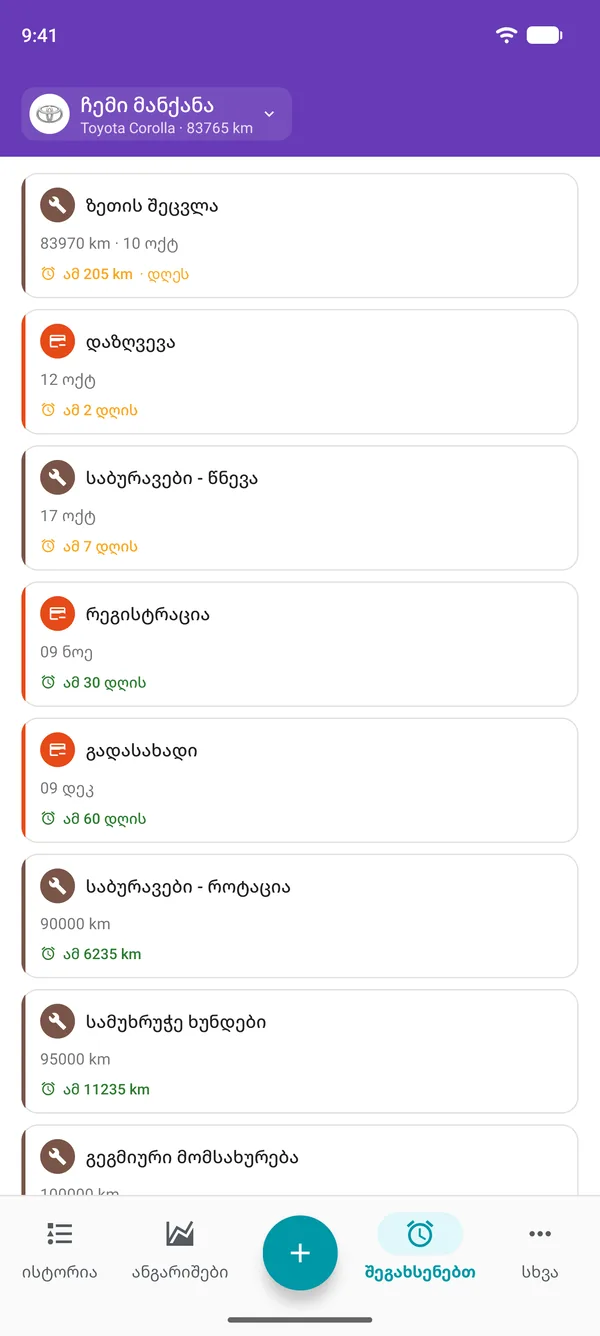Viewport: 600px width, 1336px height.
Task: Tap the plus button to add entry
Action: (300, 1253)
